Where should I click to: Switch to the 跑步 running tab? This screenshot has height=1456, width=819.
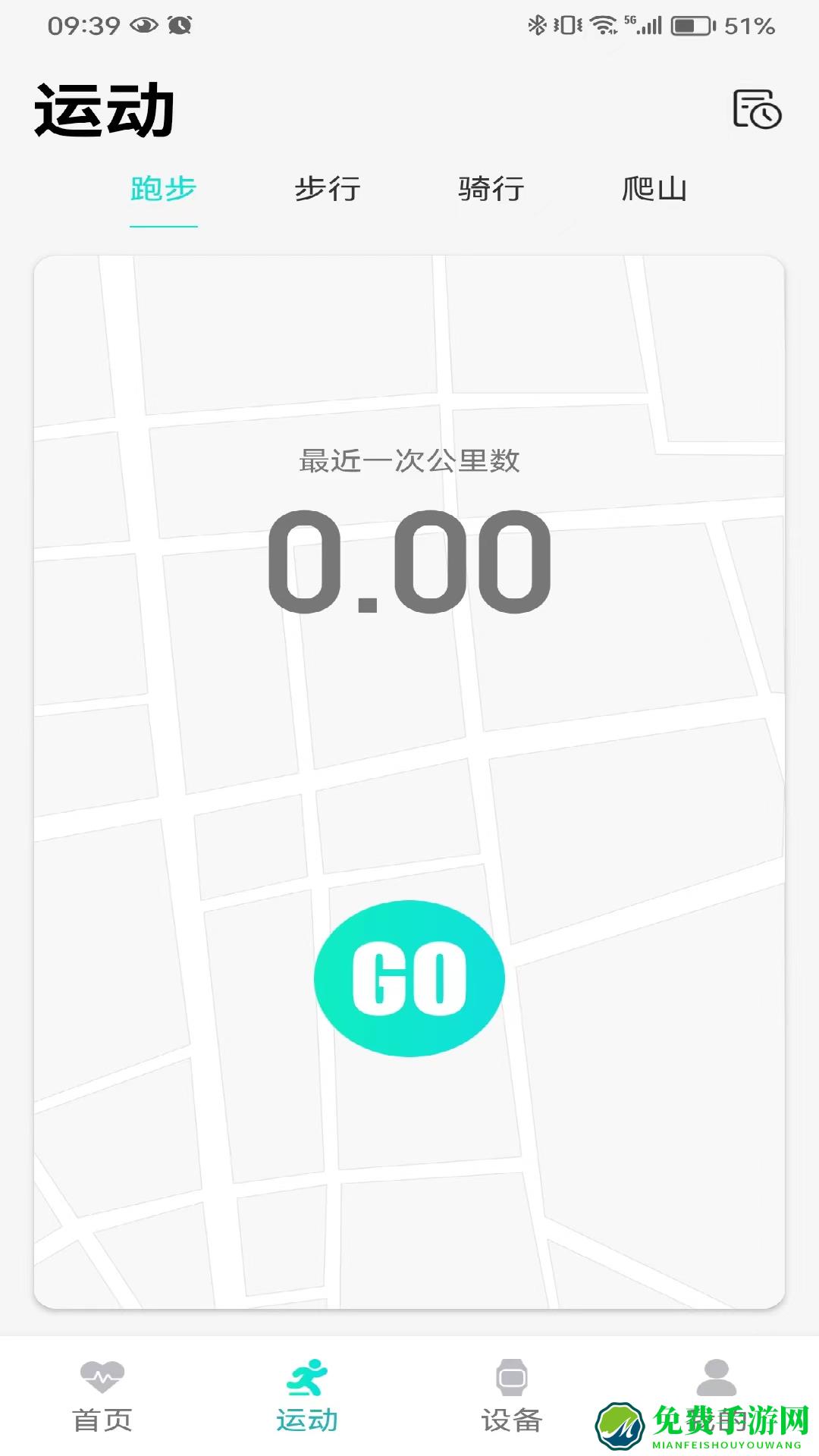pos(163,190)
